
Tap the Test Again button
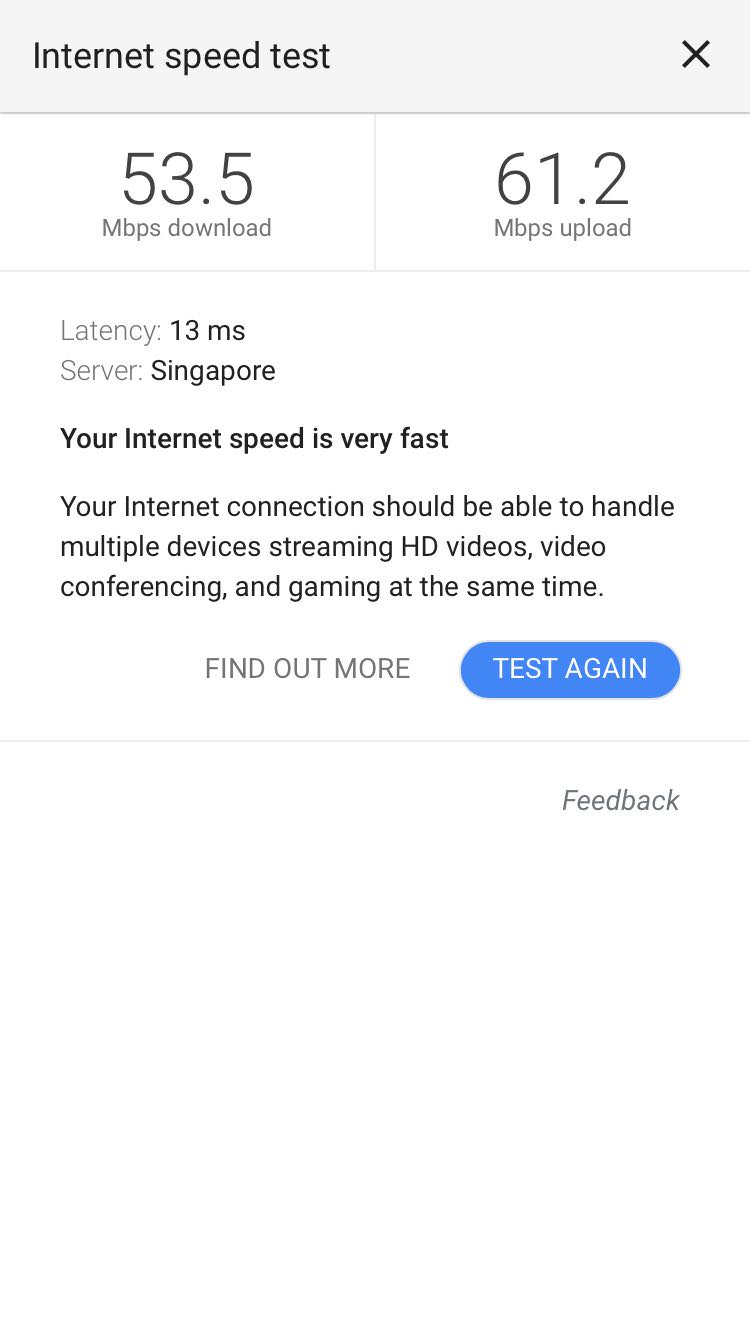click(x=570, y=669)
